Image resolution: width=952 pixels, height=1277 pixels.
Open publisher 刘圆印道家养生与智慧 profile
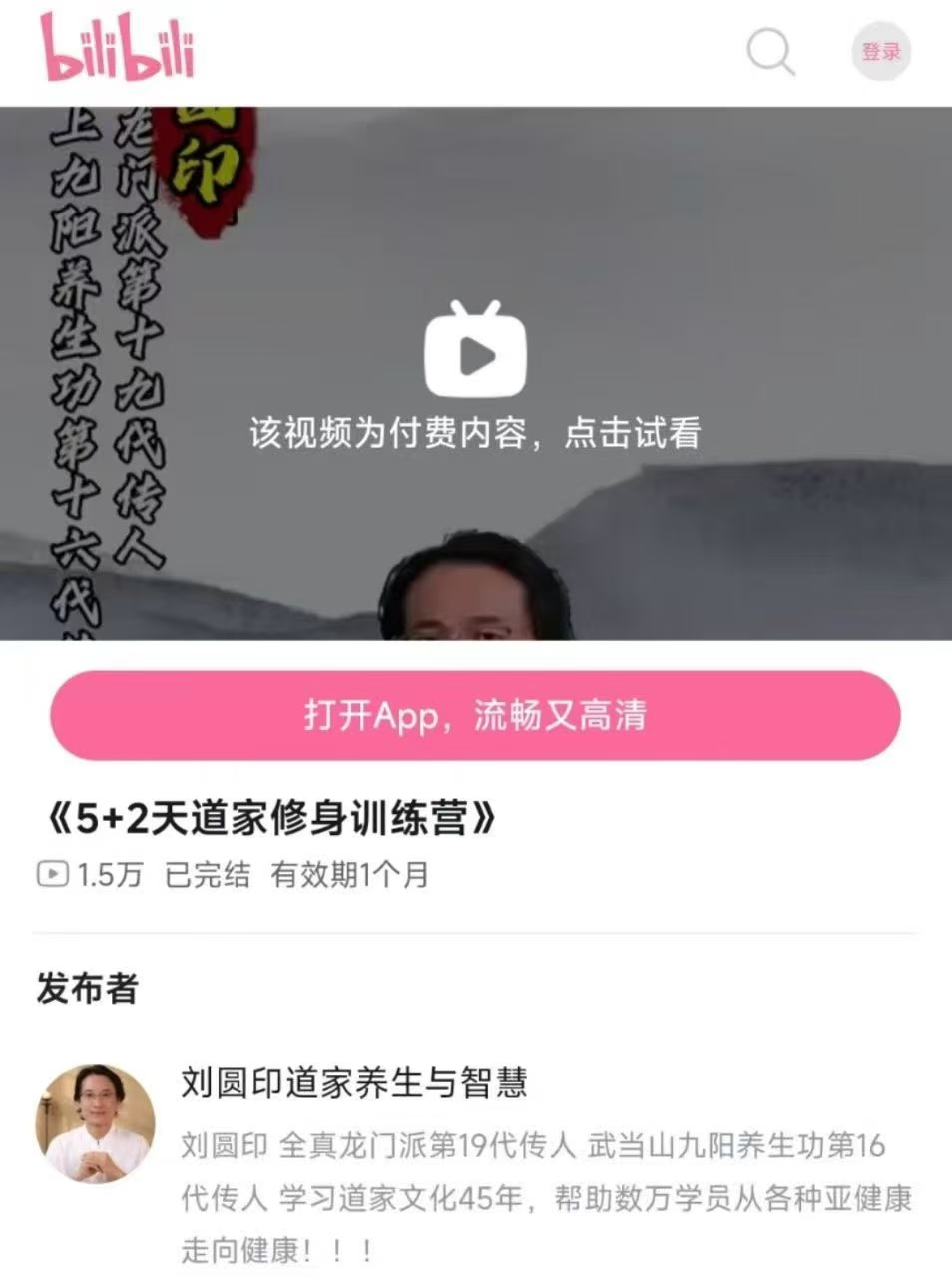(353, 1083)
